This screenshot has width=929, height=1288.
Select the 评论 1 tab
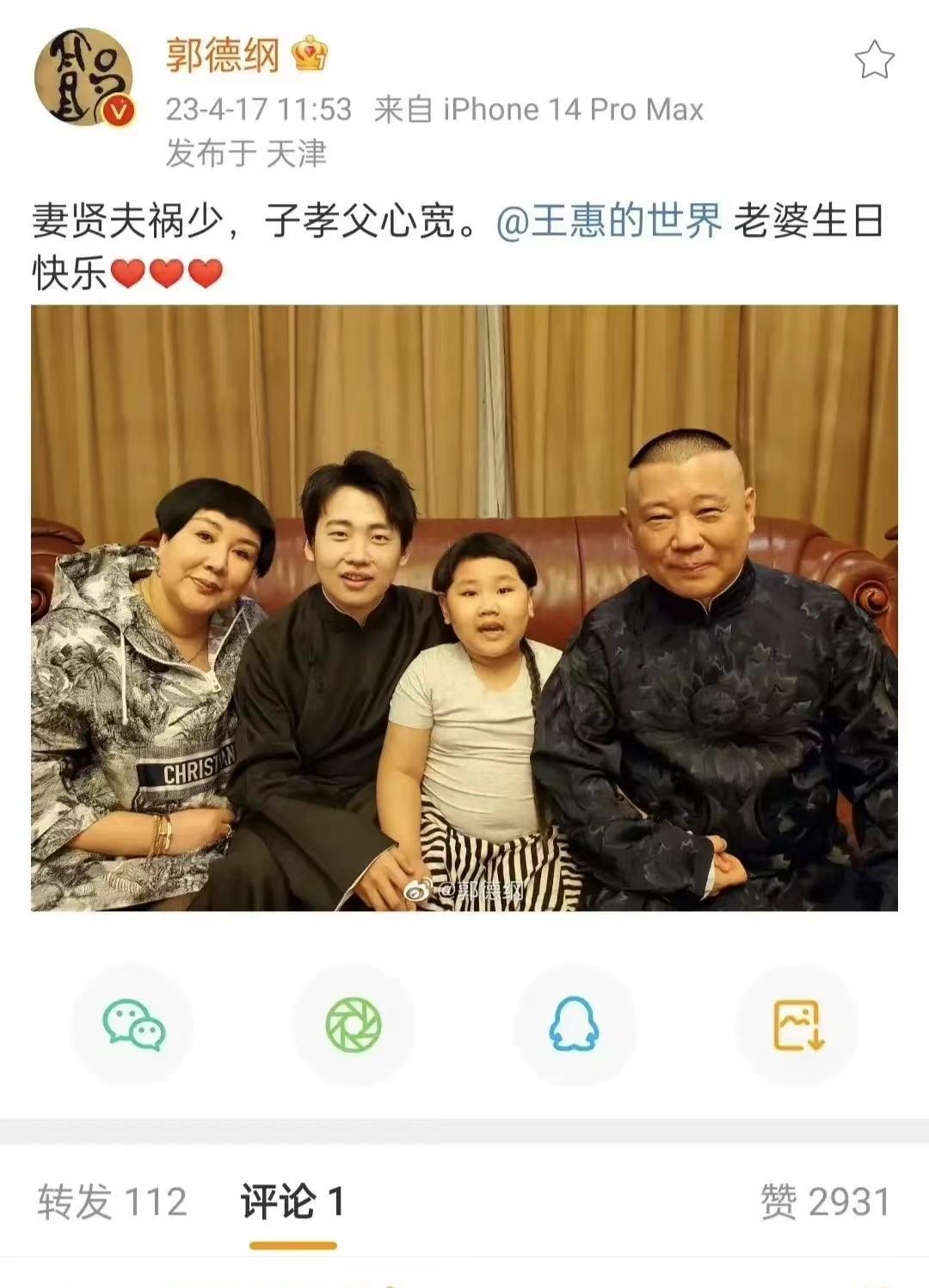point(292,1201)
